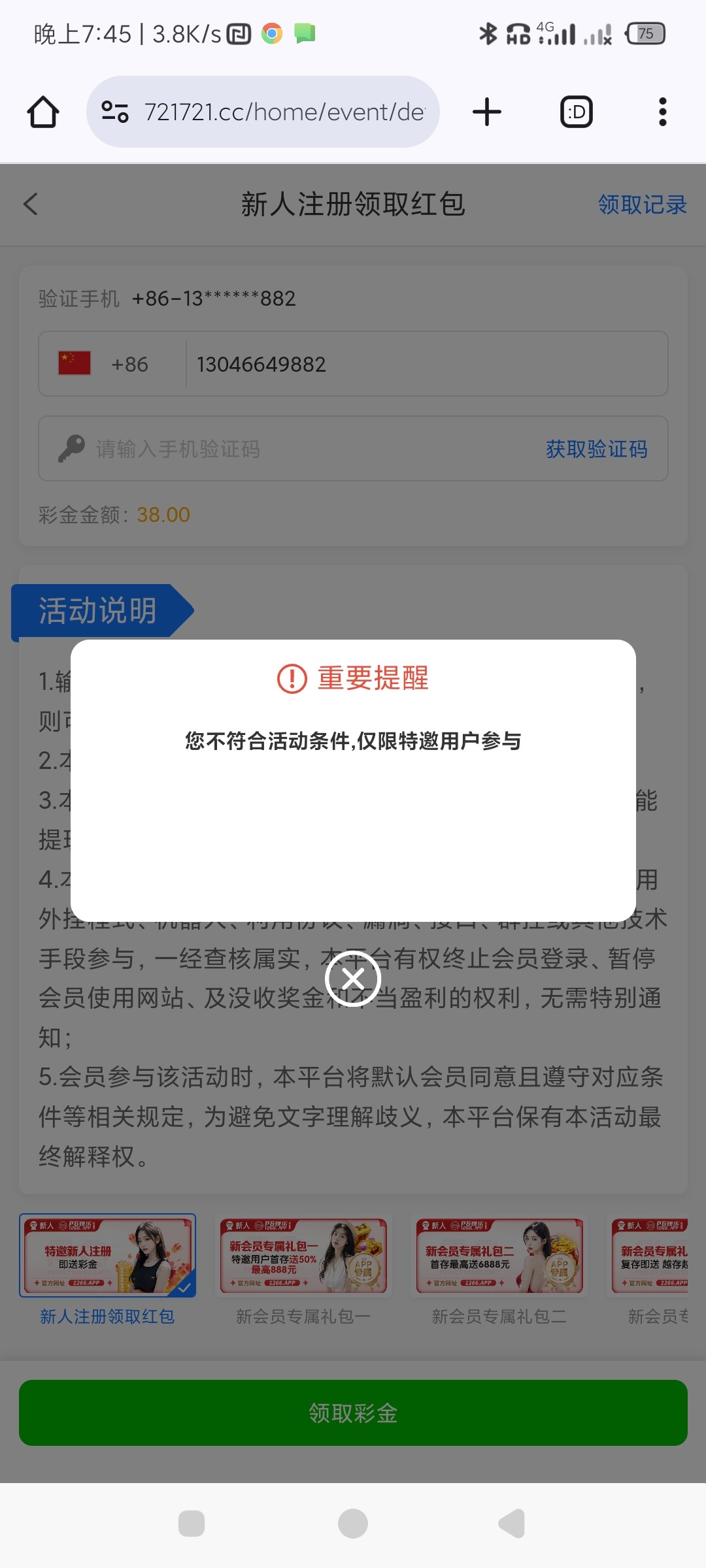Open the tab switcher
Screen dimensions: 706x1568
(x=577, y=112)
